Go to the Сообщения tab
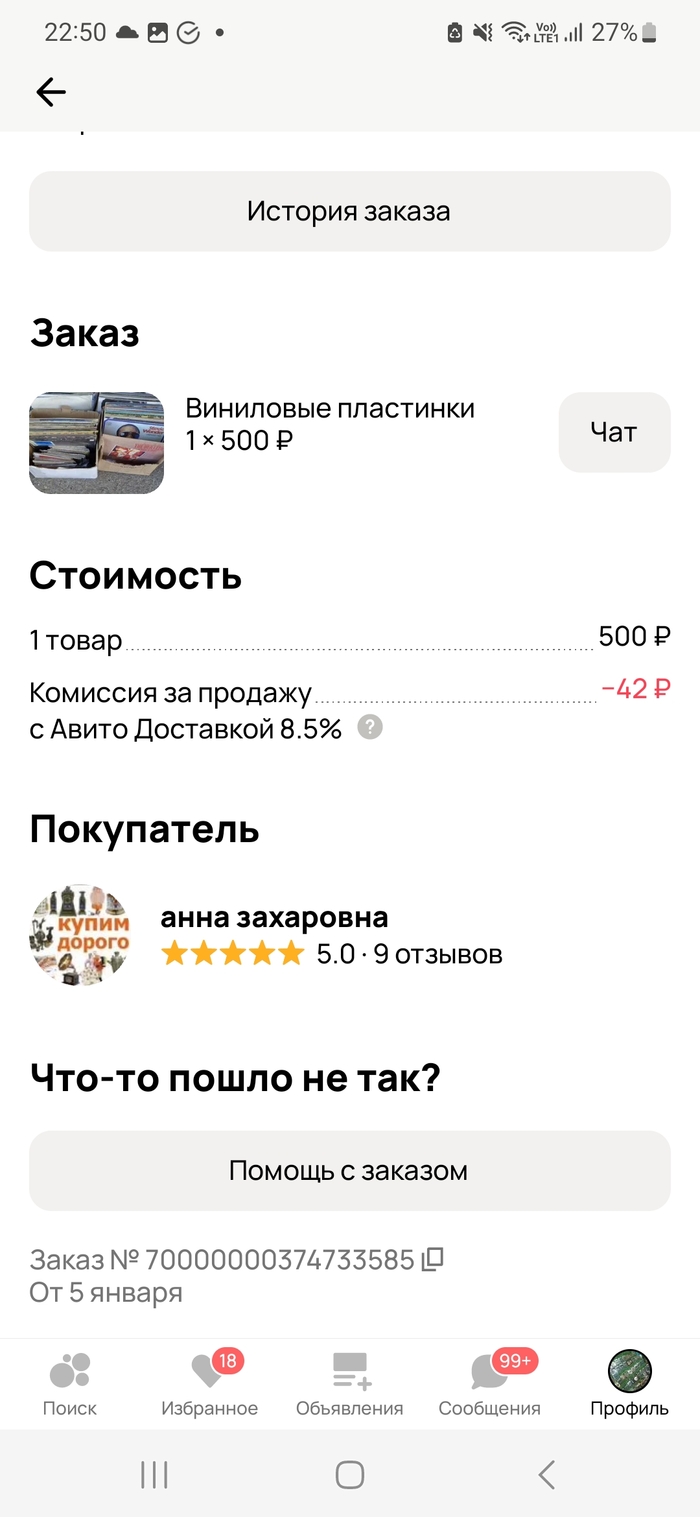This screenshot has height=1517, width=700. click(x=489, y=1384)
